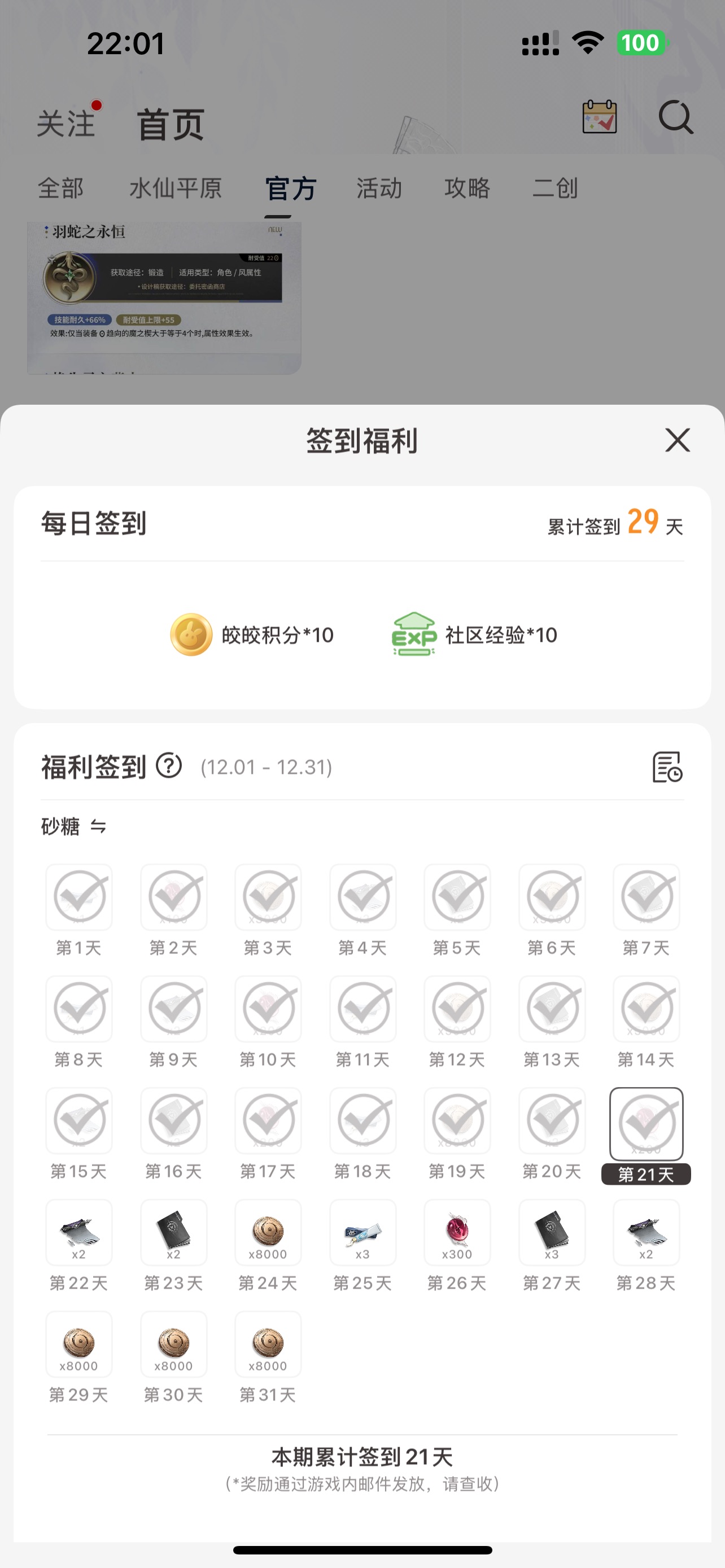Open the sign-in reward record icon

pos(667,767)
